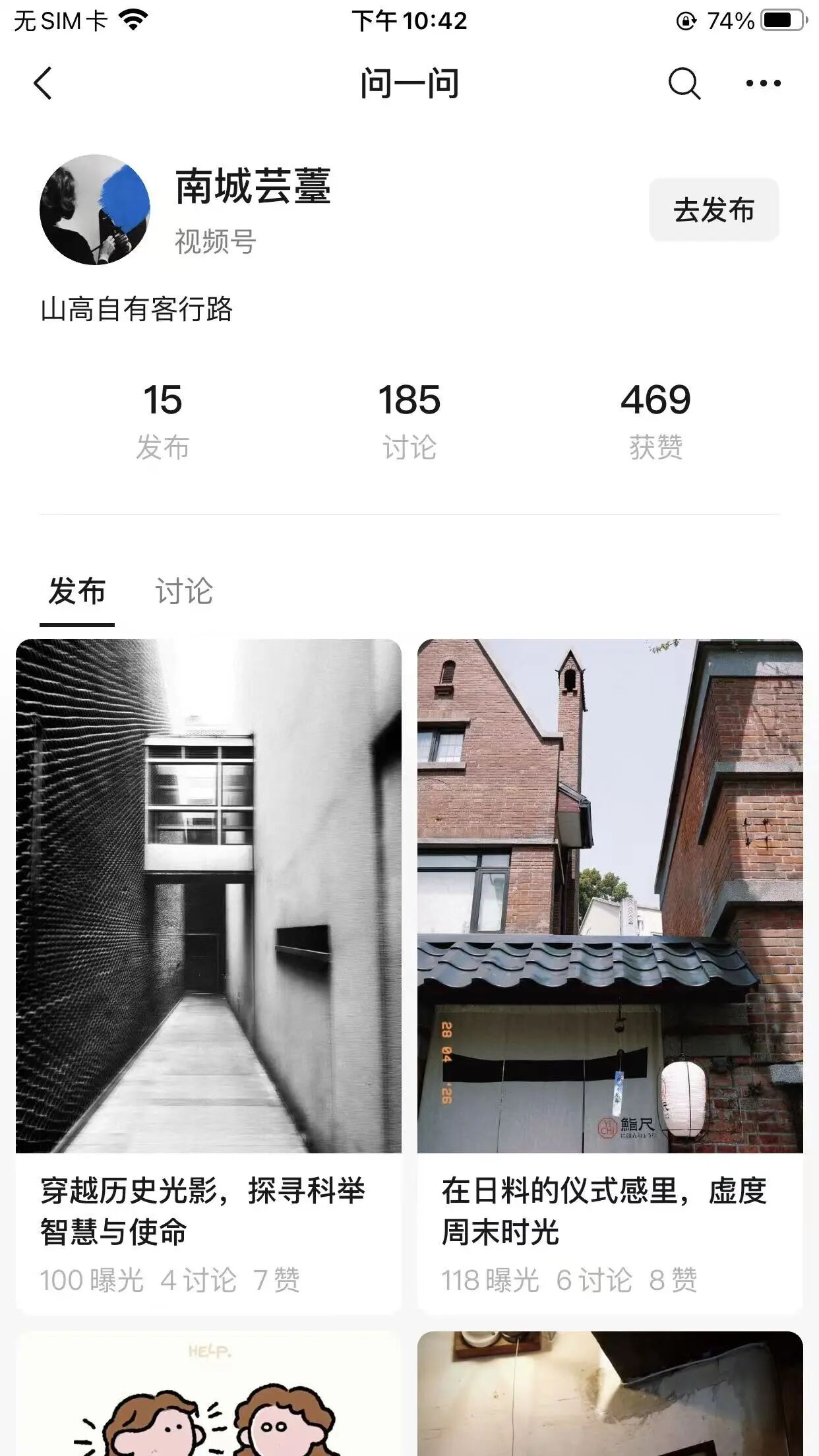
Task: Tap the 去发布 button
Action: [713, 210]
